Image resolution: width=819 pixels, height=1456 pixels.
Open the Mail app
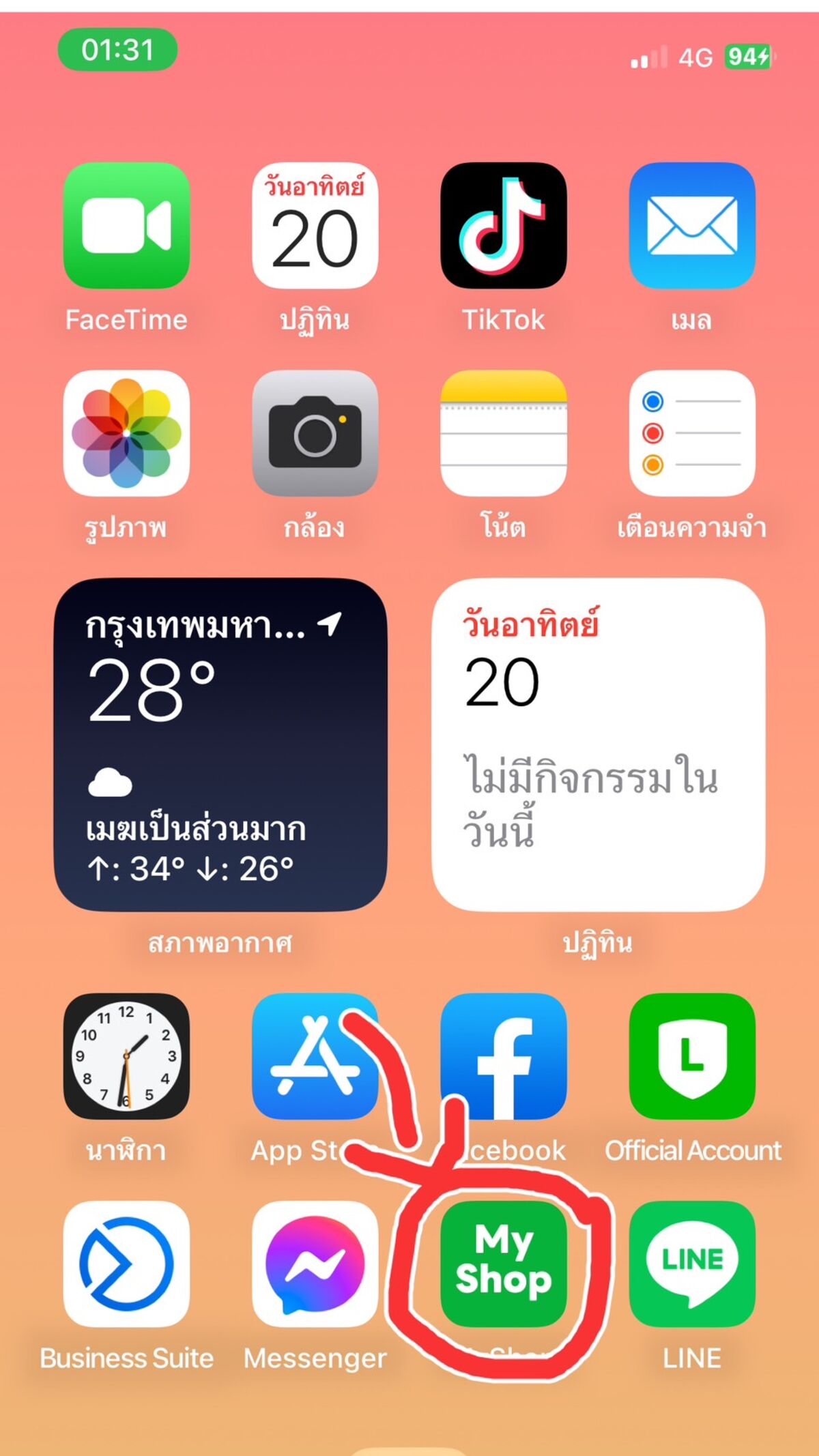[692, 225]
